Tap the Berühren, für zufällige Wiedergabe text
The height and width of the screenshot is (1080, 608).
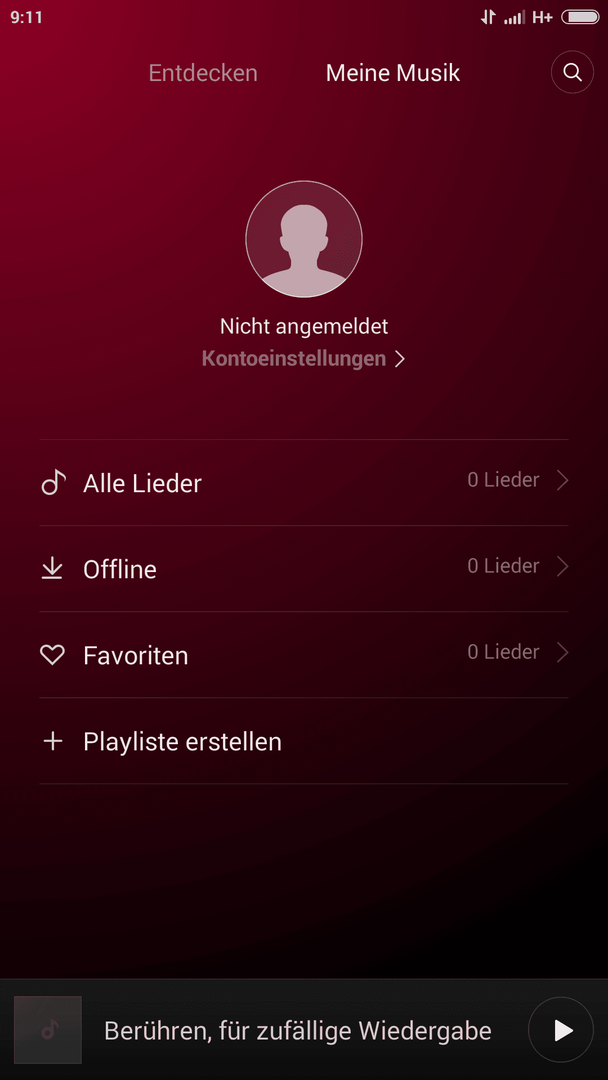click(297, 1031)
